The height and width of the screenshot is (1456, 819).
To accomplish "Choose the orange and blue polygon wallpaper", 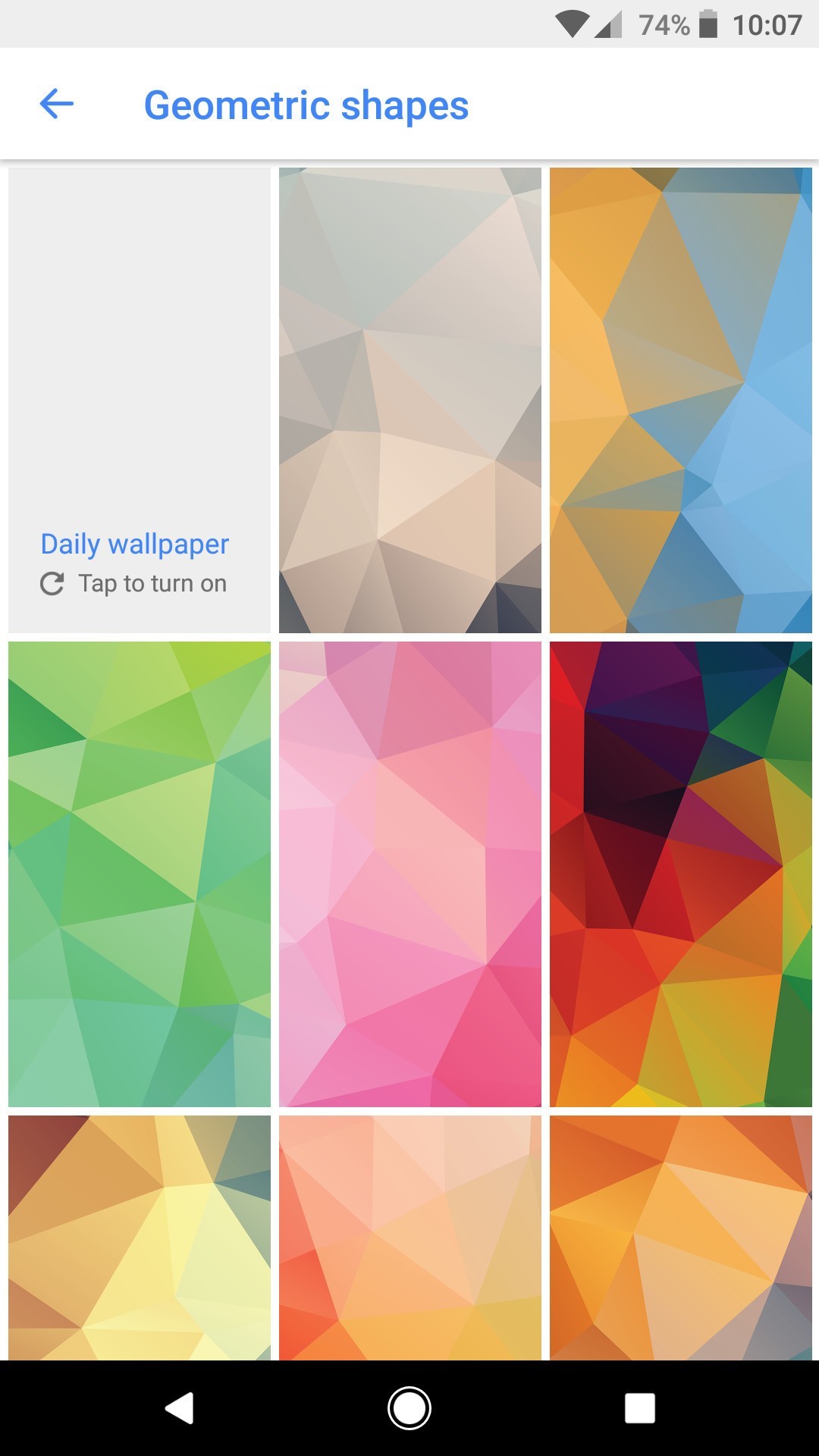I will (680, 400).
